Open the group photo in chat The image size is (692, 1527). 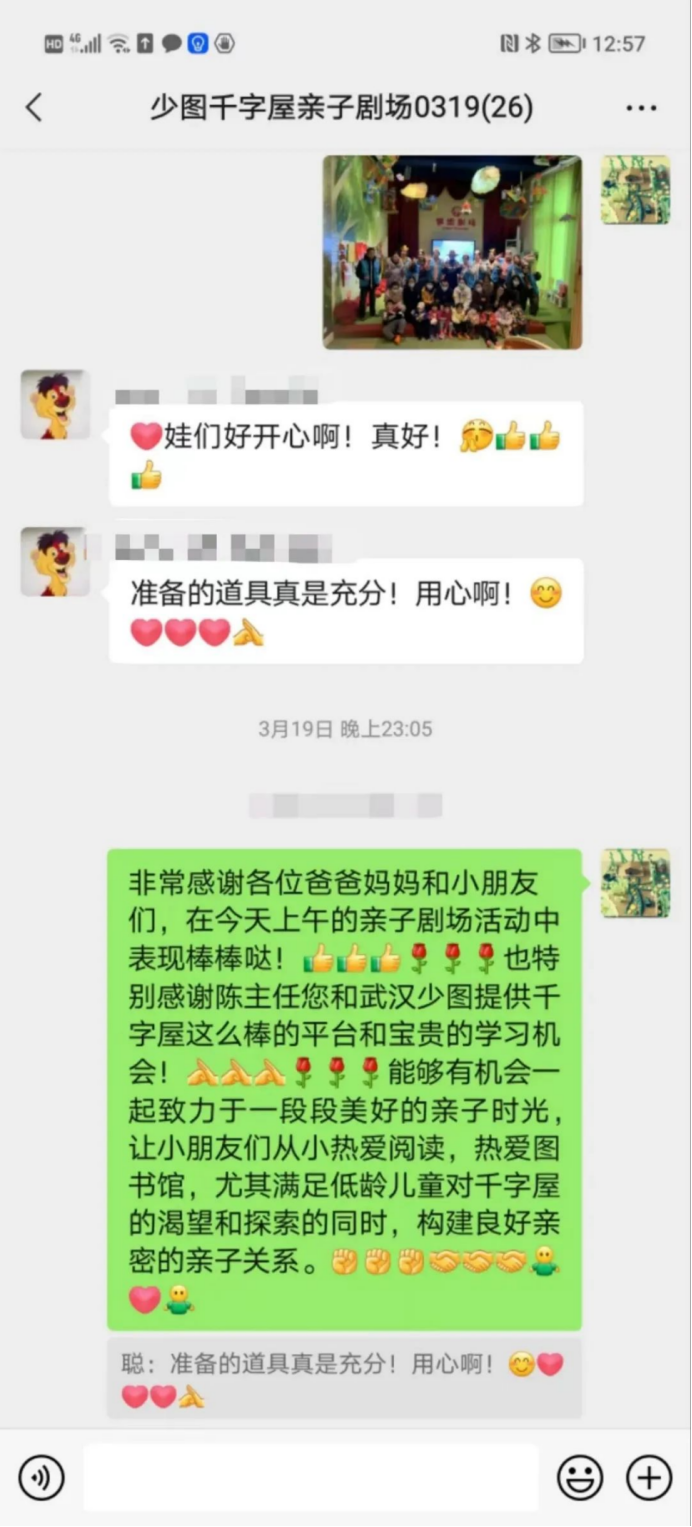[x=452, y=252]
